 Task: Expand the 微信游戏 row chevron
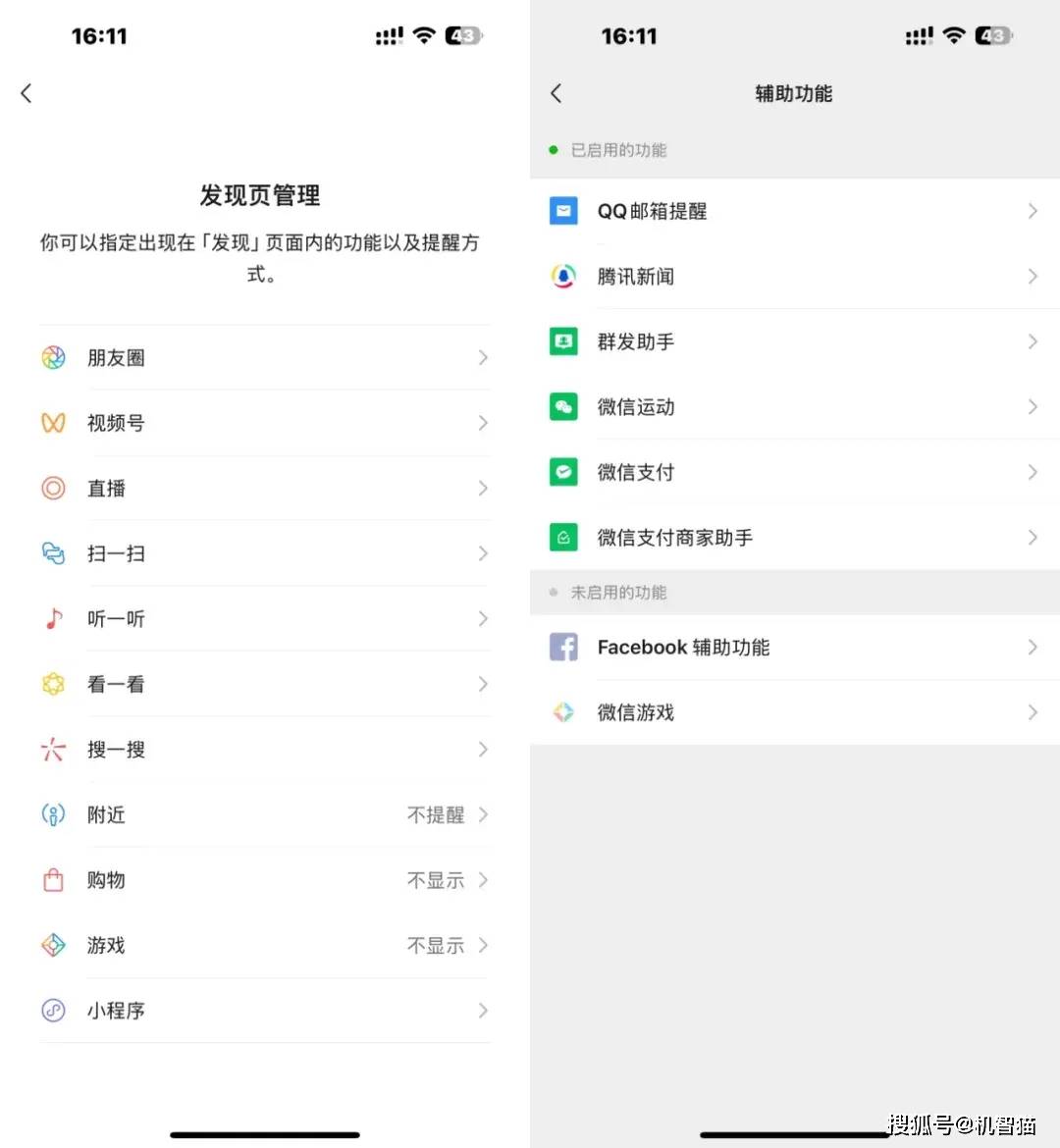click(x=1032, y=712)
